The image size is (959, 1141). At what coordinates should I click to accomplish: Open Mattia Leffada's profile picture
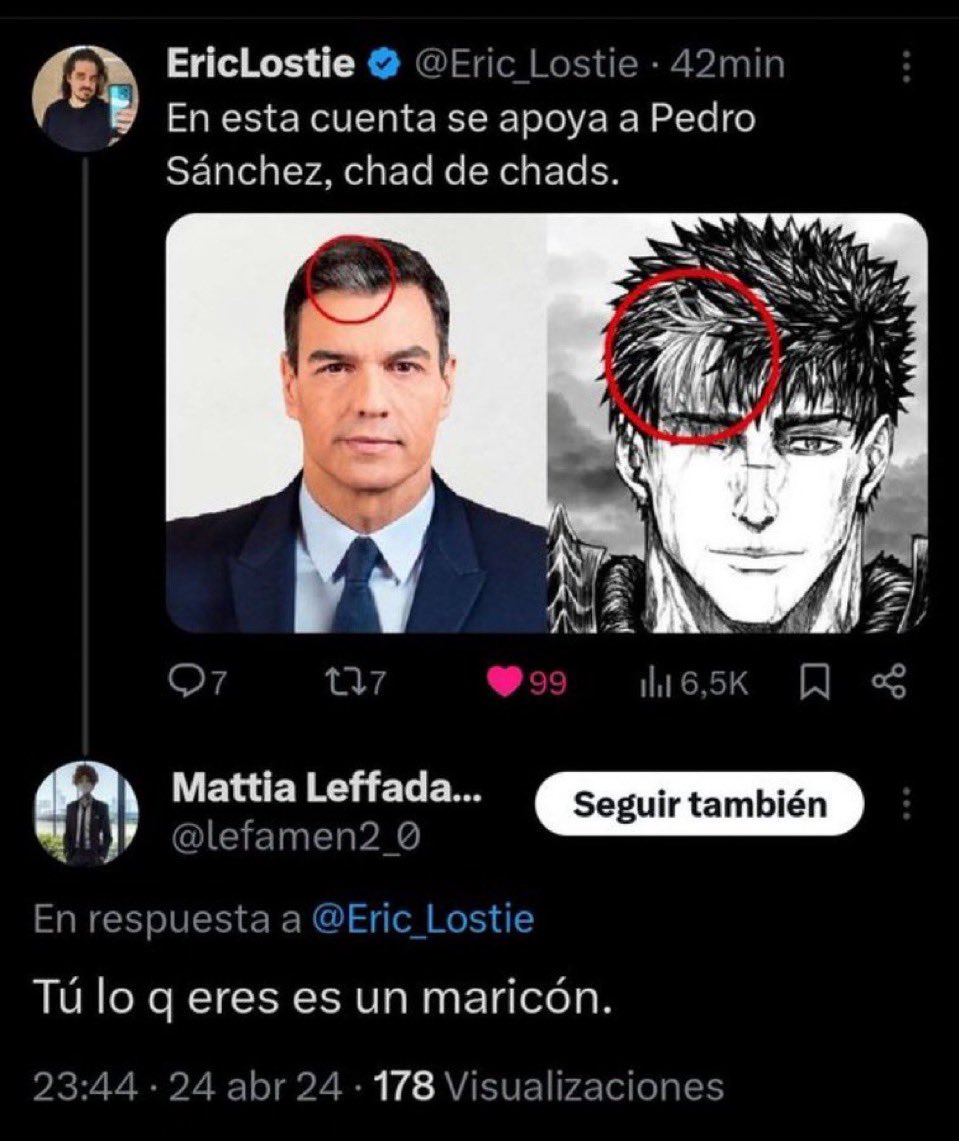[86, 813]
